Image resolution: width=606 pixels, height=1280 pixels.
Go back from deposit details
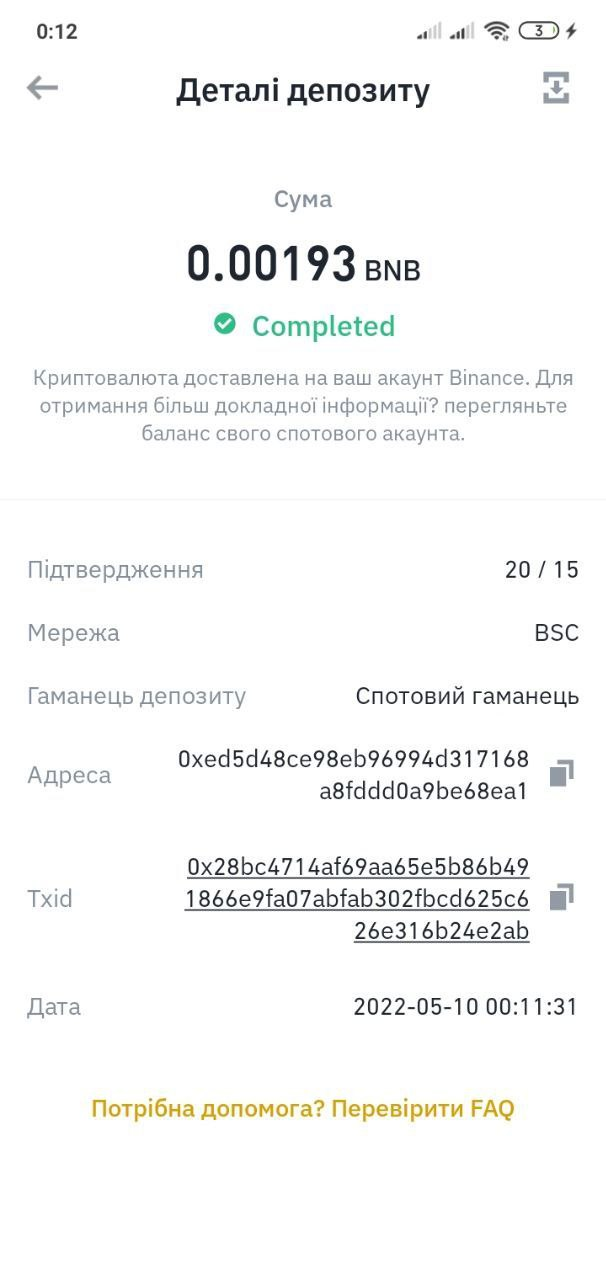point(42,89)
